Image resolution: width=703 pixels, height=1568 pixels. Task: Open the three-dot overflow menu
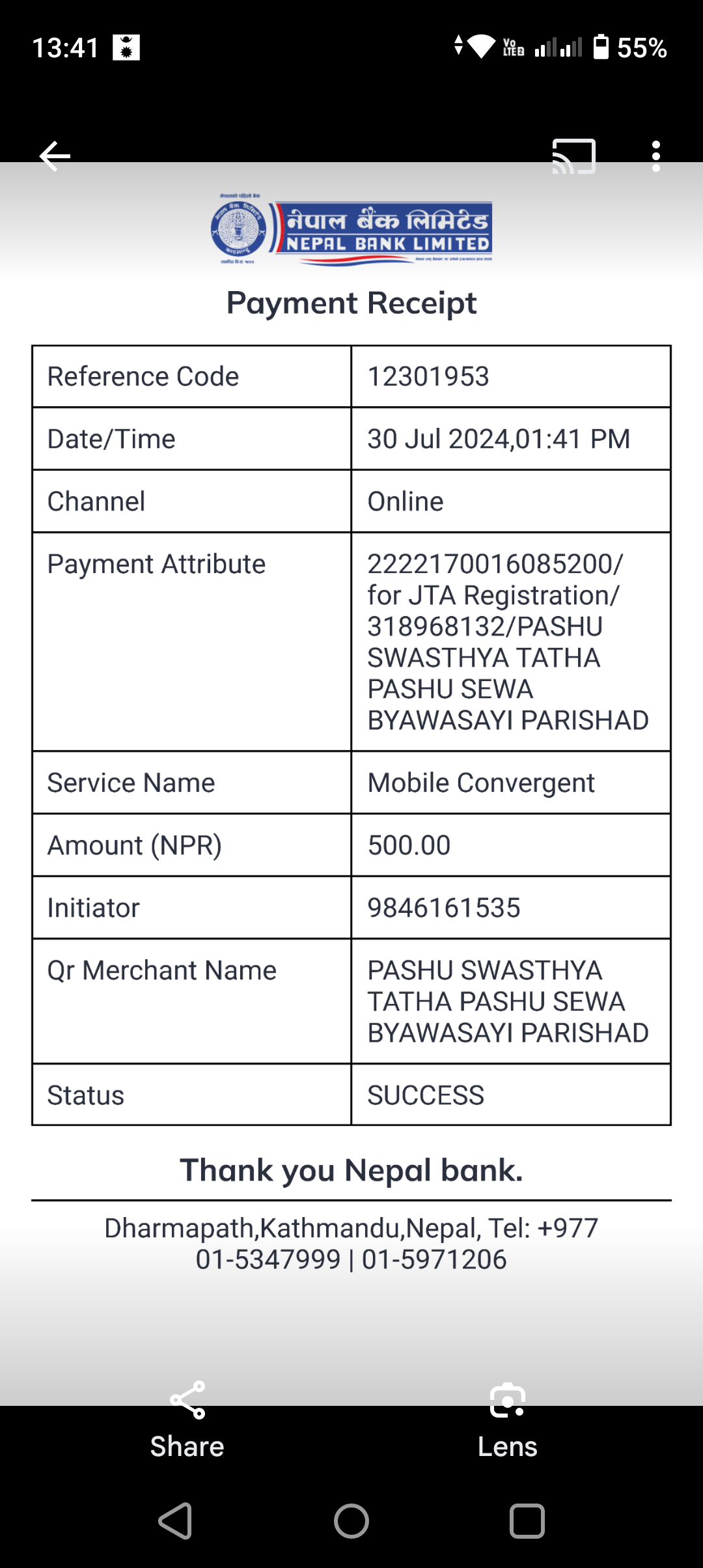coord(656,156)
